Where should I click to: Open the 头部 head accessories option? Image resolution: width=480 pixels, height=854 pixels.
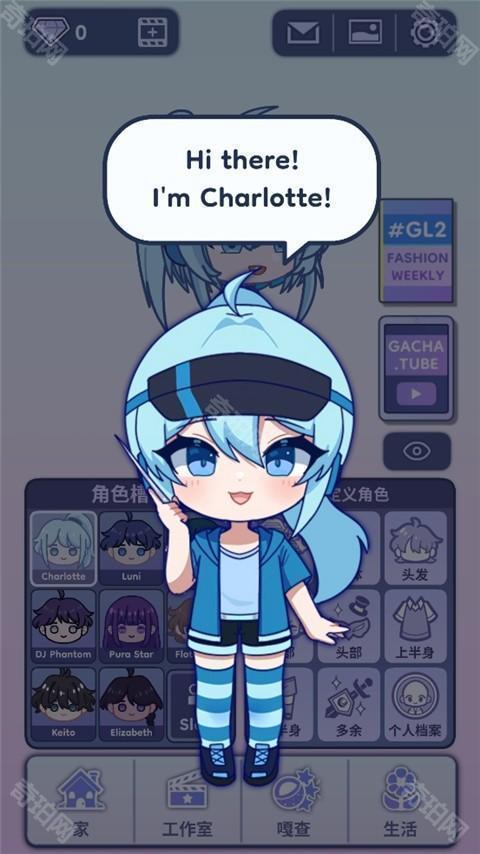click(349, 626)
